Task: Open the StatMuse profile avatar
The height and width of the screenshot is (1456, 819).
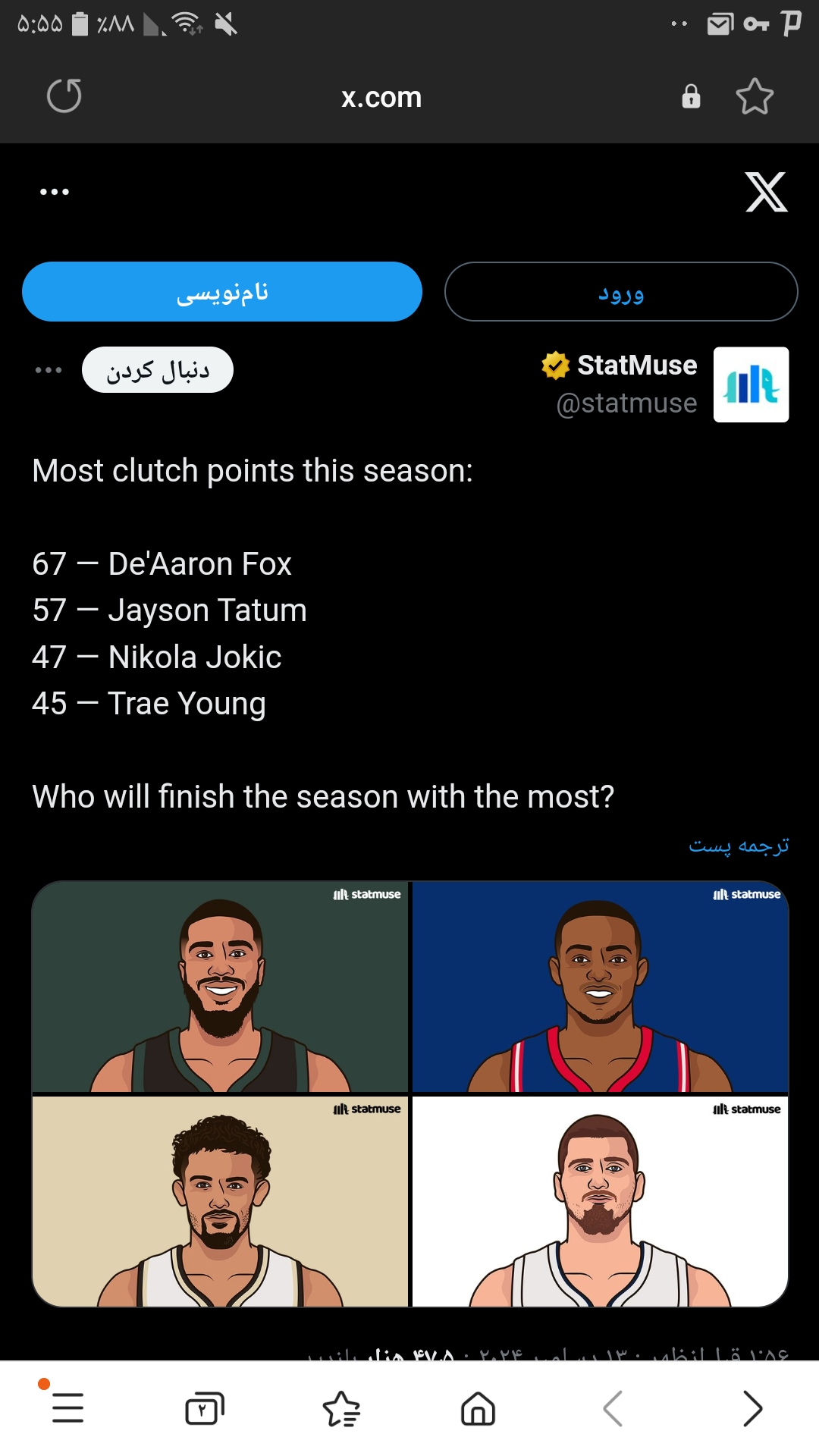Action: click(x=751, y=384)
